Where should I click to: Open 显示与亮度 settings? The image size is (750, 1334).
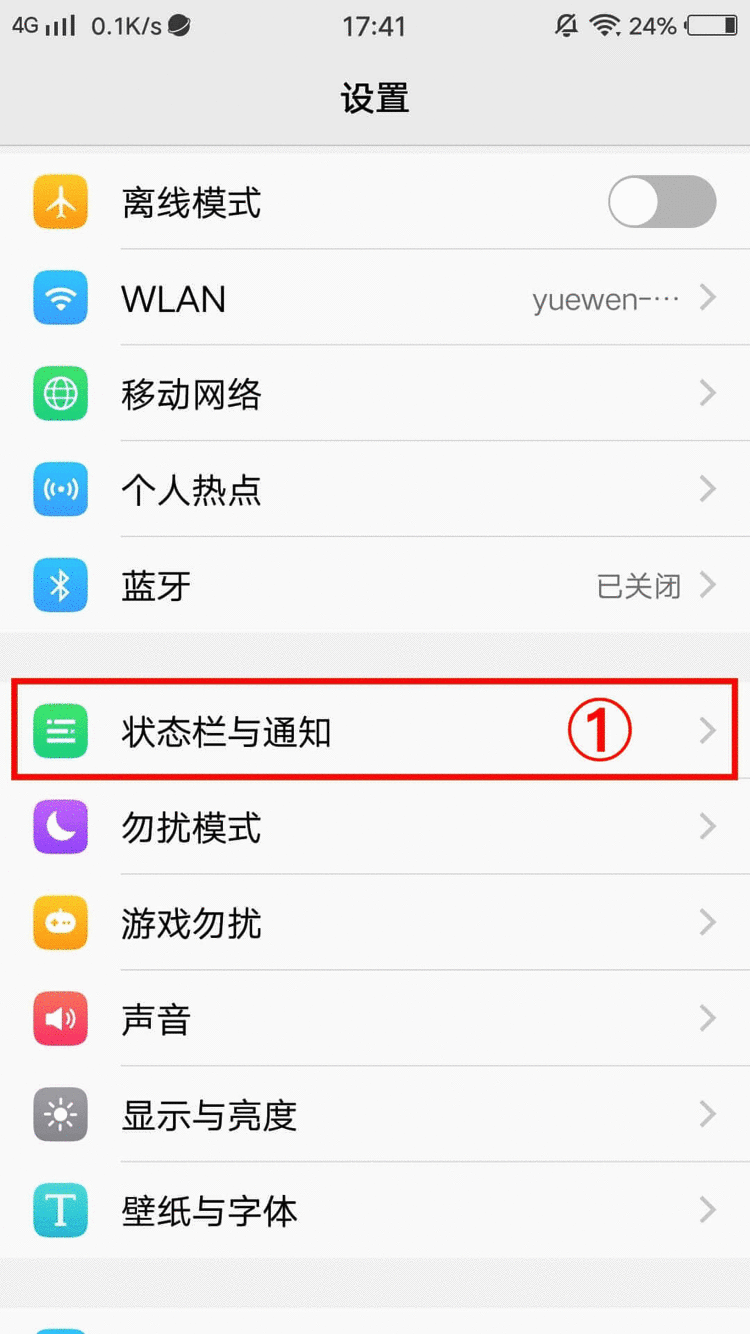(375, 1115)
